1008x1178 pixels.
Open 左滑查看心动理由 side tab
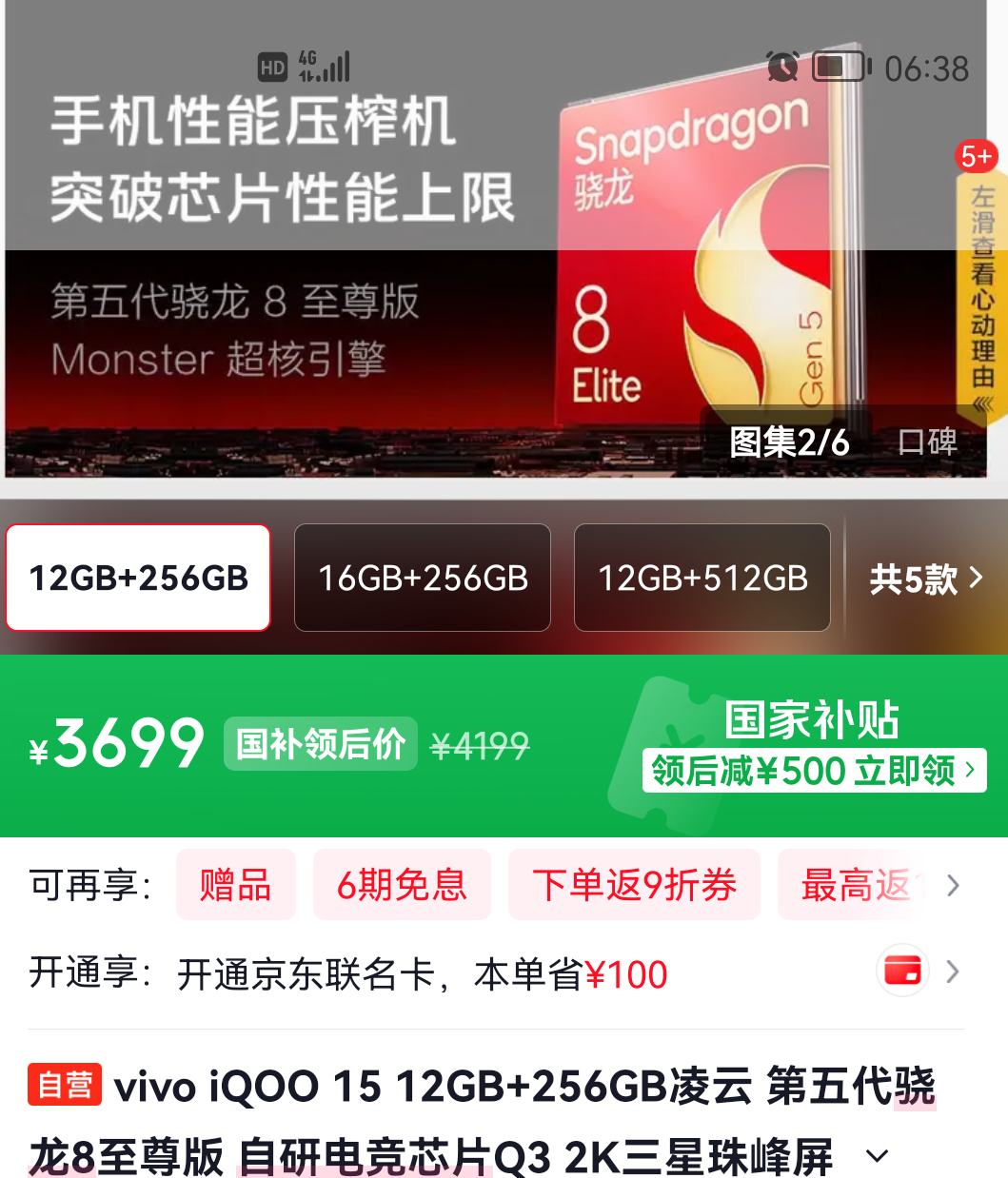[x=980, y=295]
